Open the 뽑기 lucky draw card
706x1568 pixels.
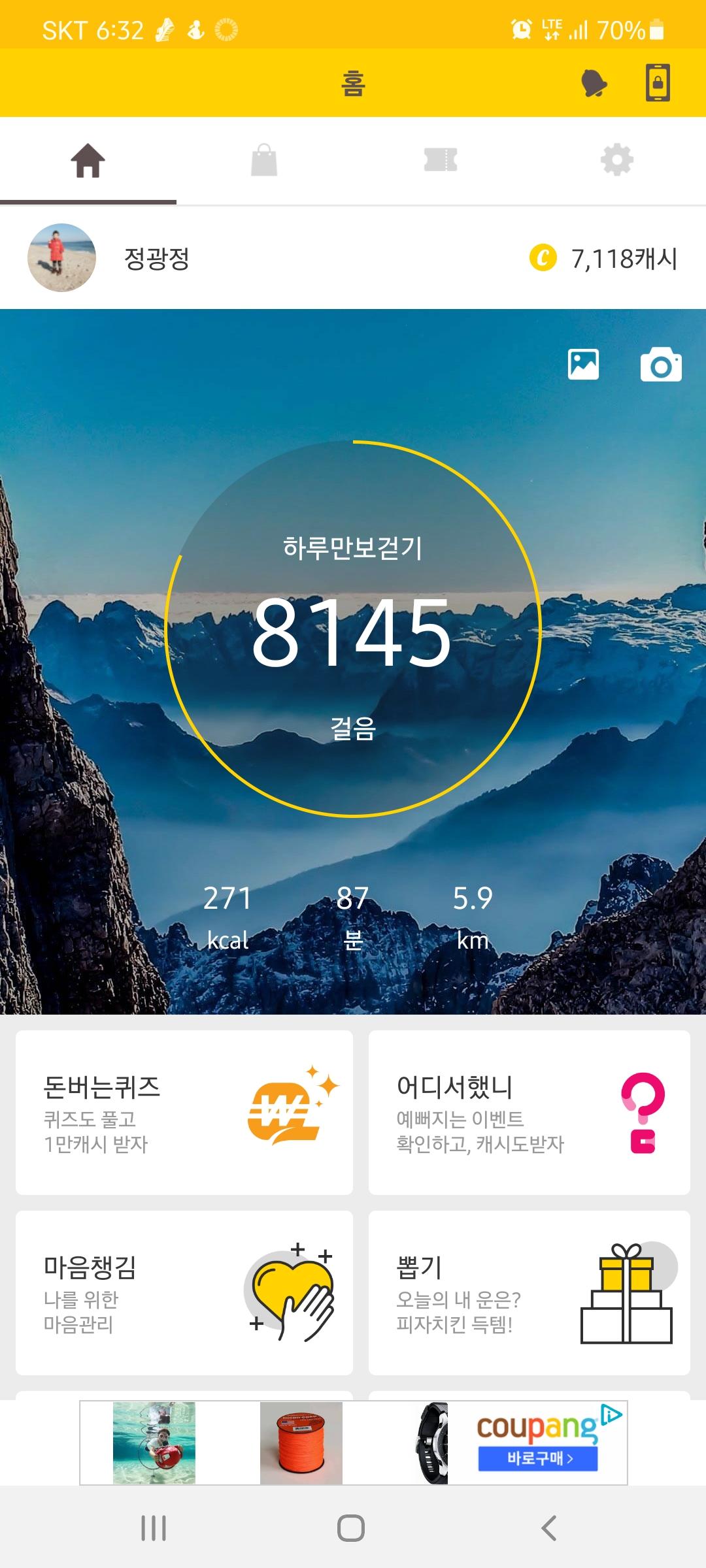529,1292
